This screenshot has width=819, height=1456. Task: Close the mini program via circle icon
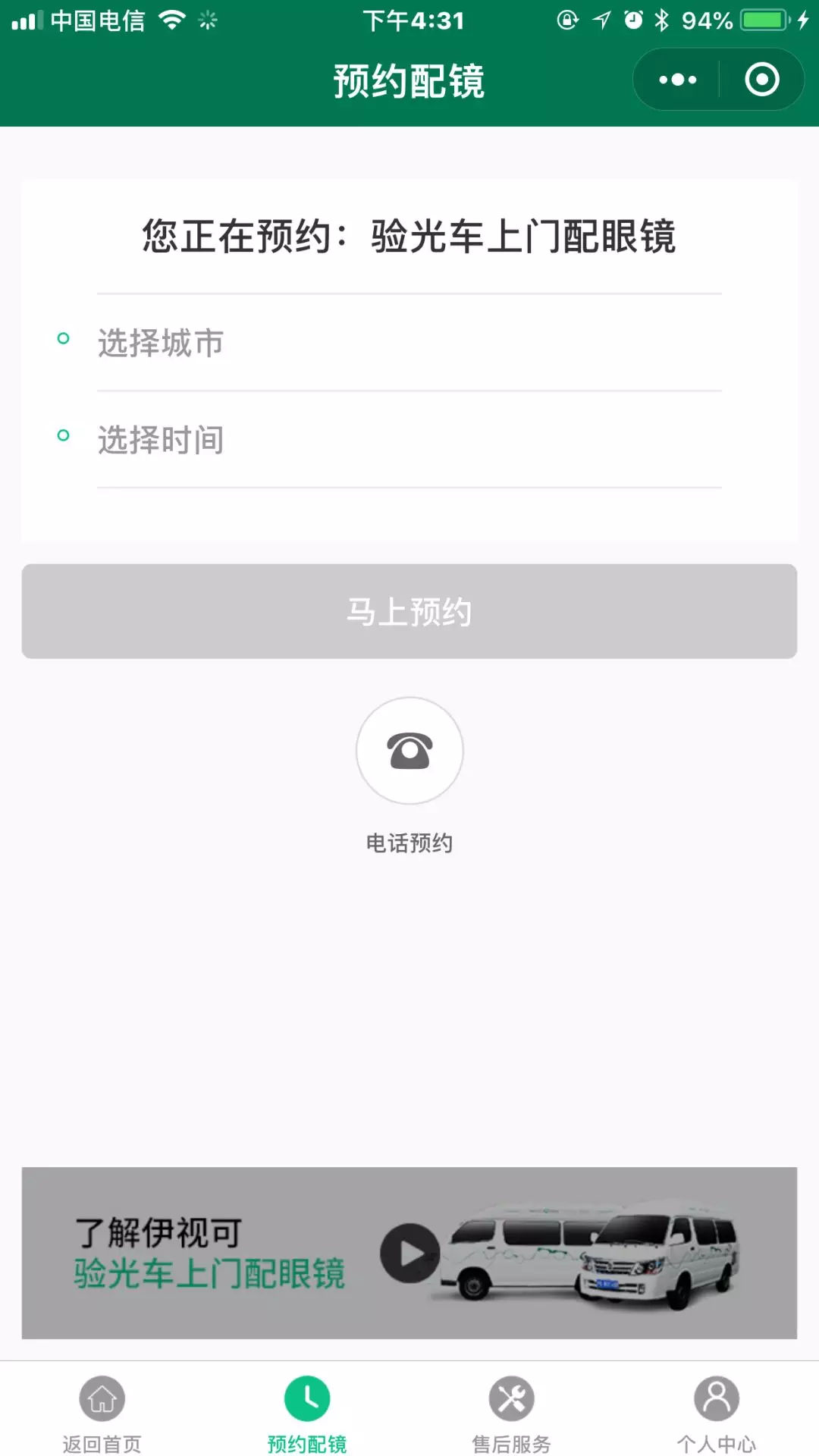tap(761, 80)
